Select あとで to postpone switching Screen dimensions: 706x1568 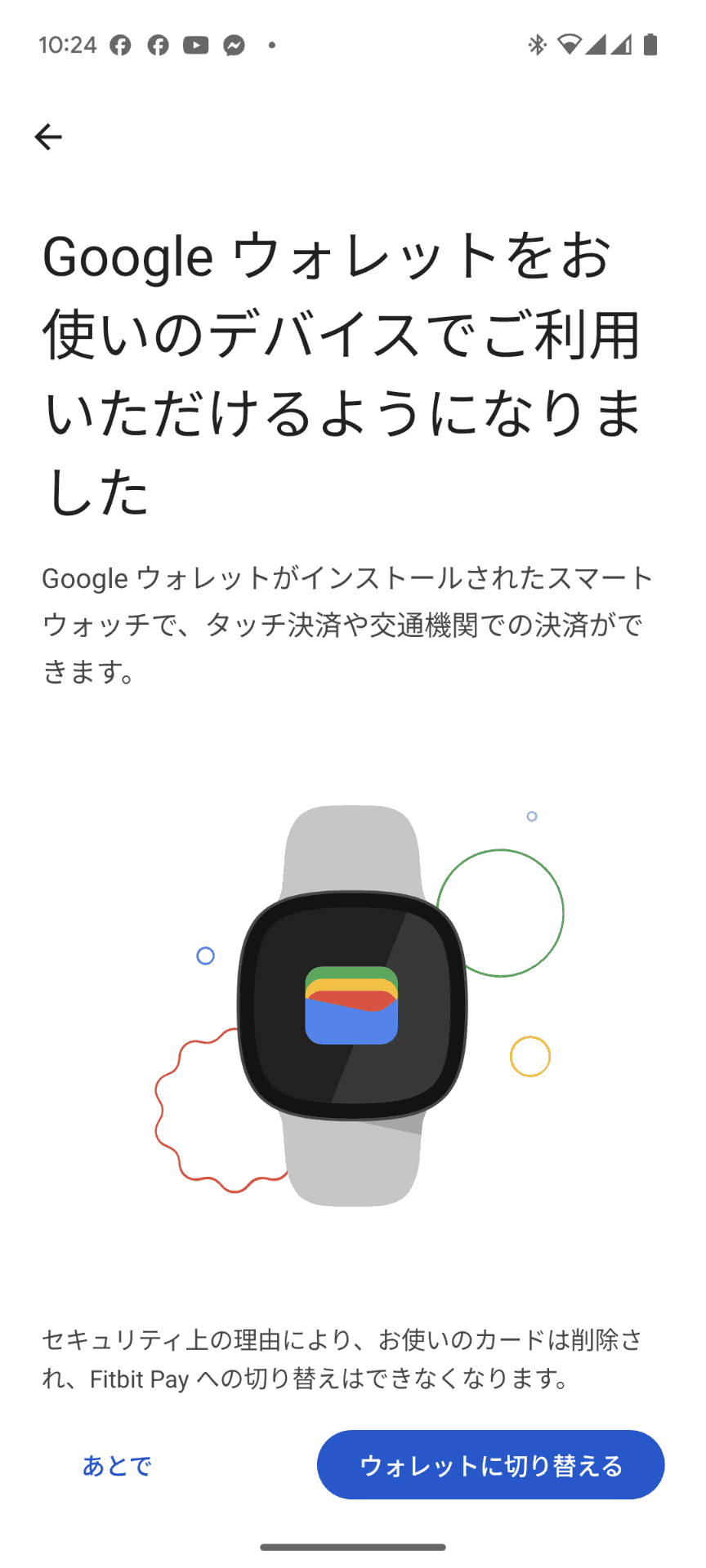pos(116,1465)
